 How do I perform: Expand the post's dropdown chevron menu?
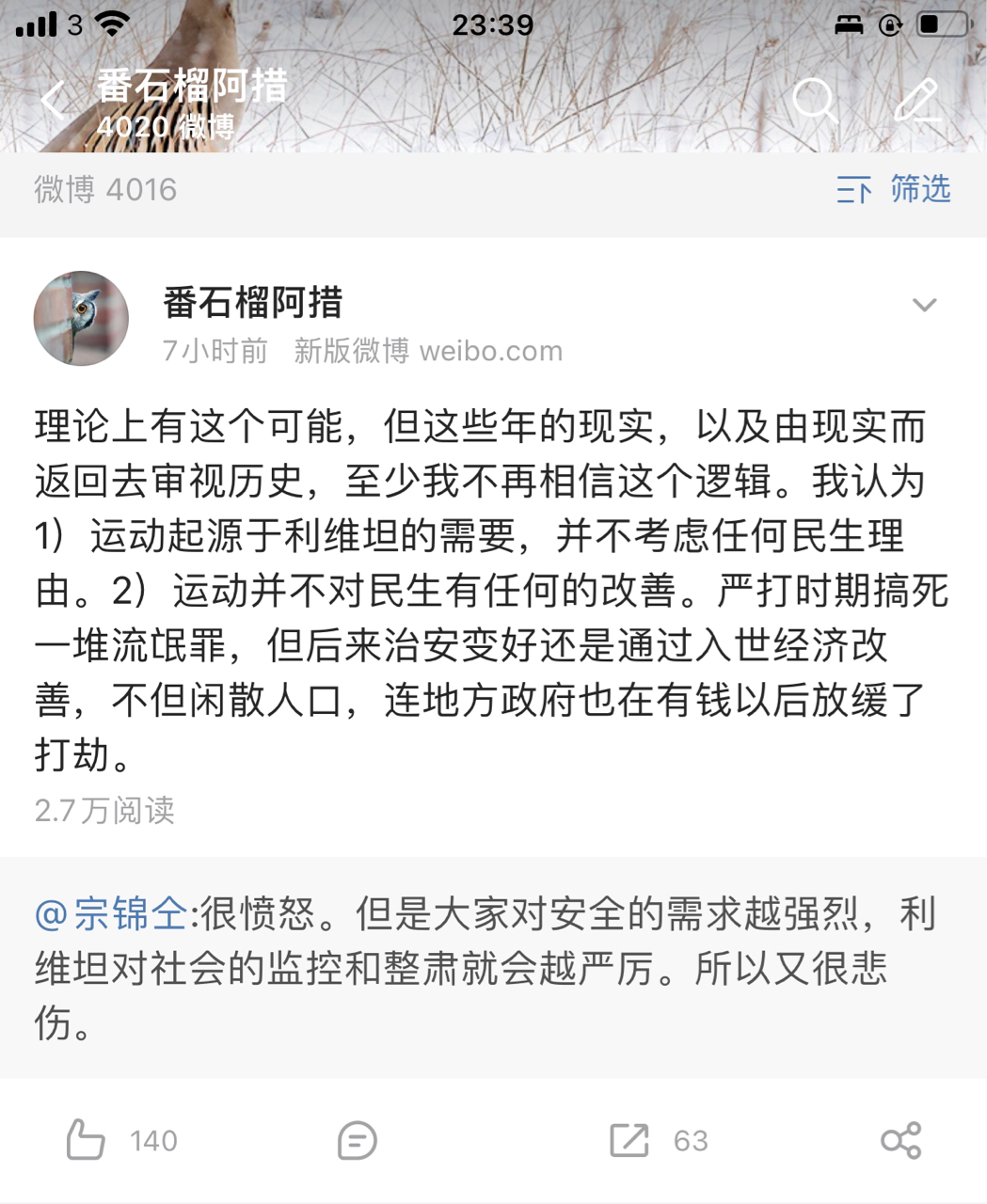coord(924,305)
